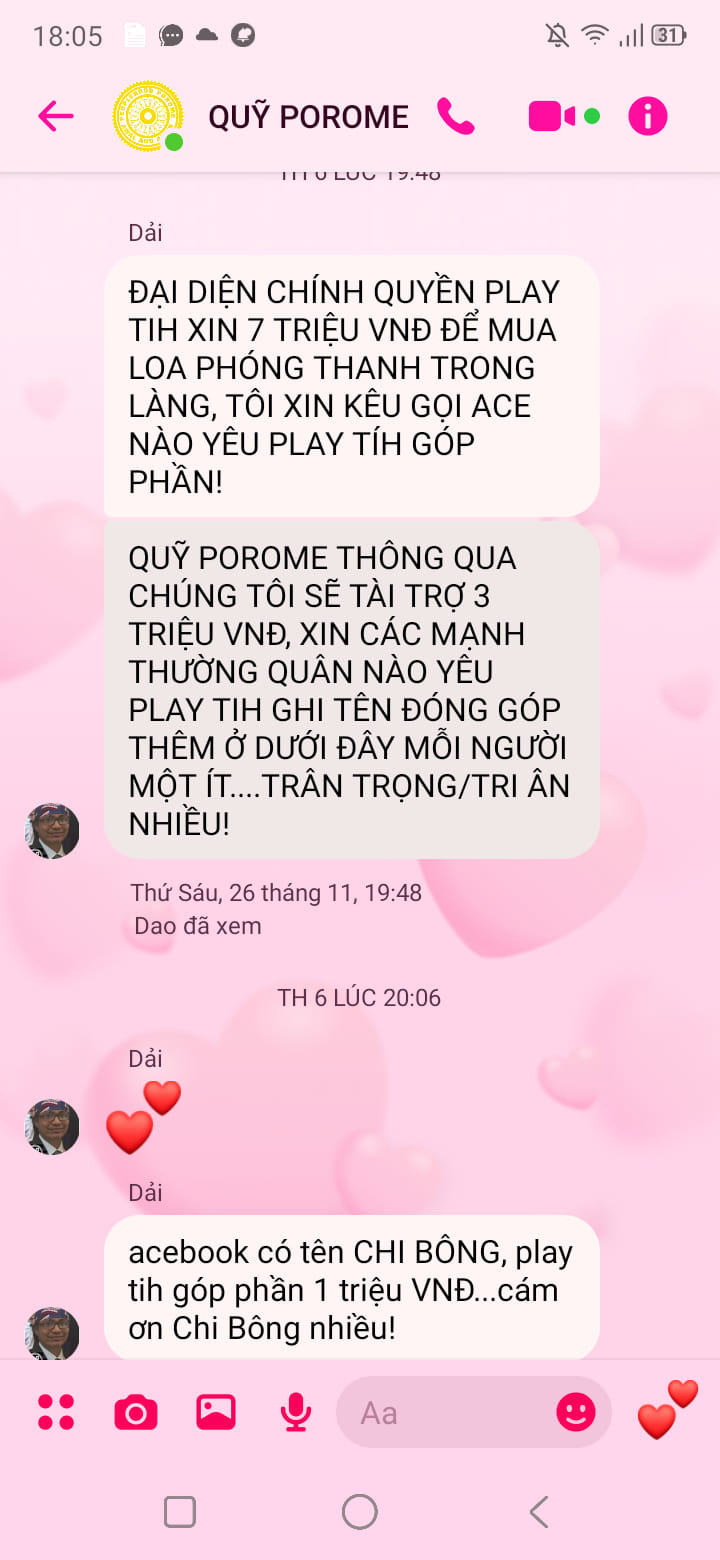Image resolution: width=720 pixels, height=1560 pixels.
Task: Open QUỸ POROME group name header
Action: coord(308,117)
